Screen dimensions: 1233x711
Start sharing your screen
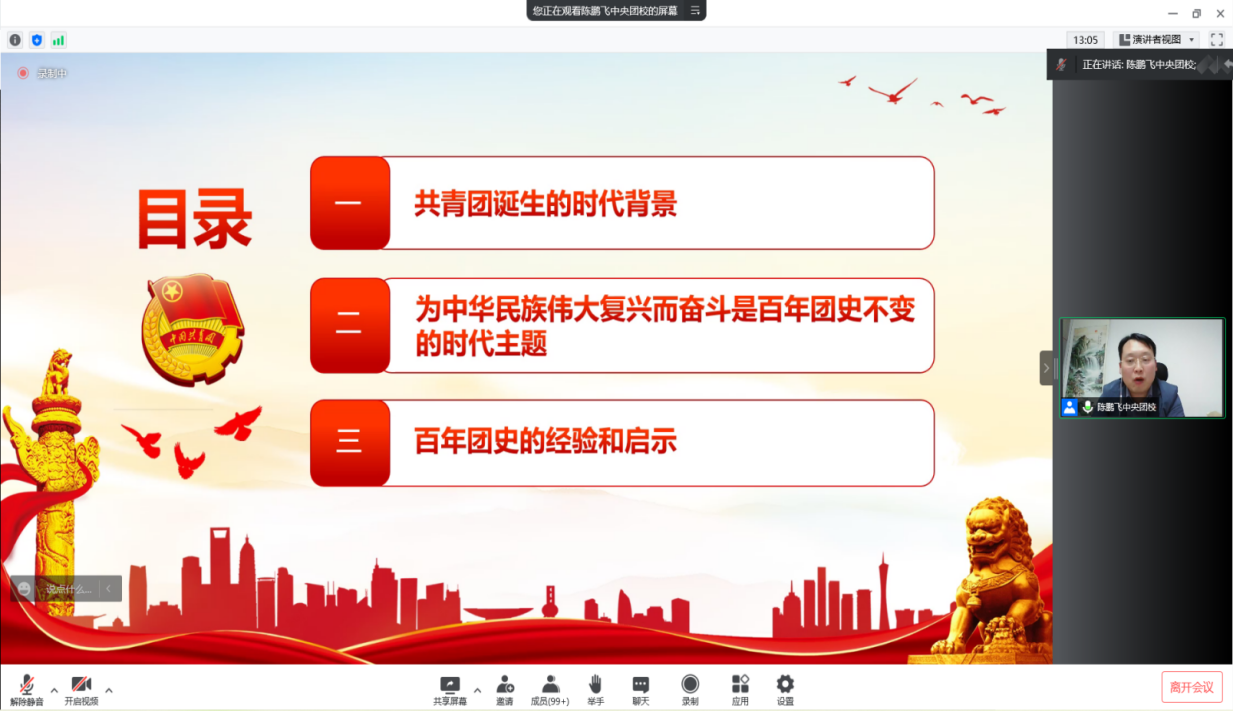(449, 690)
